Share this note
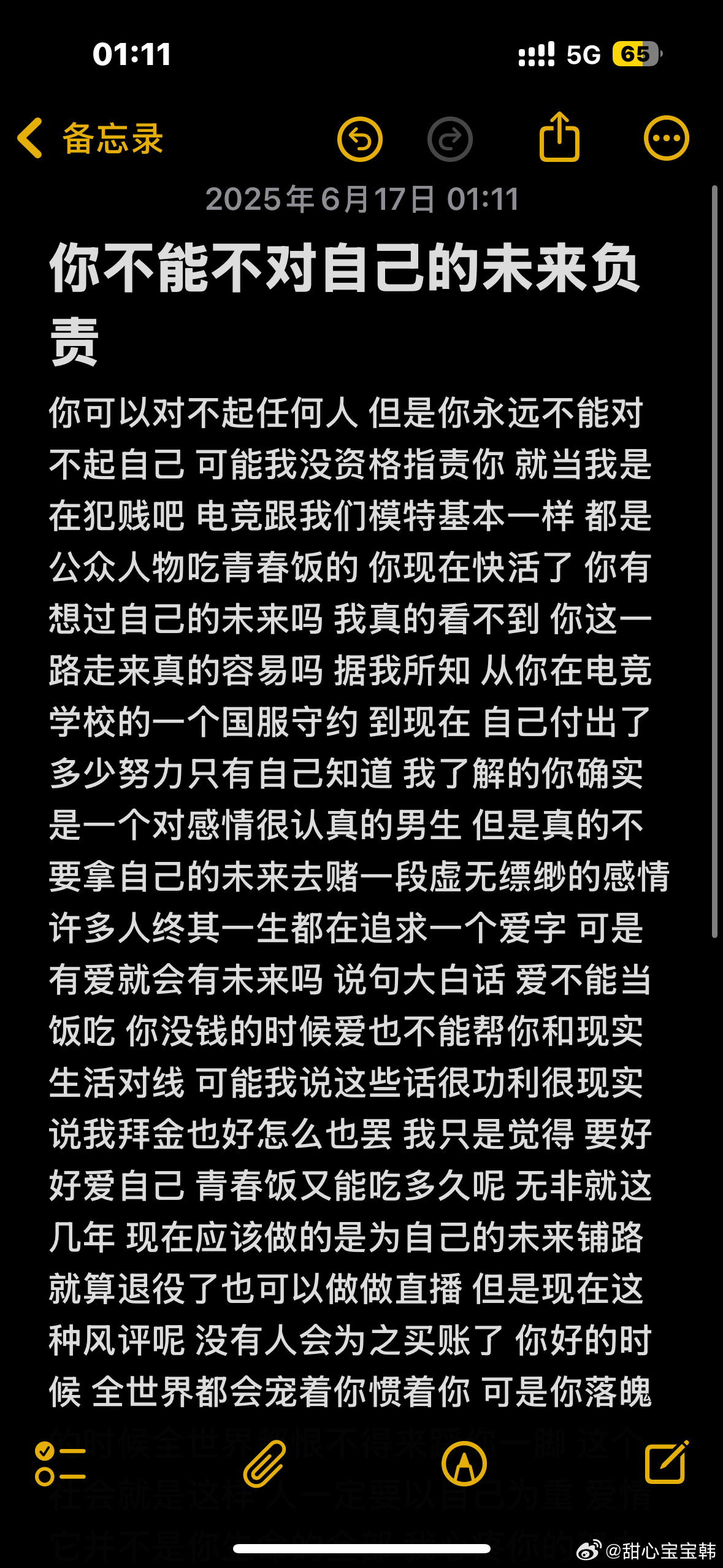723x1568 pixels. pos(559,137)
